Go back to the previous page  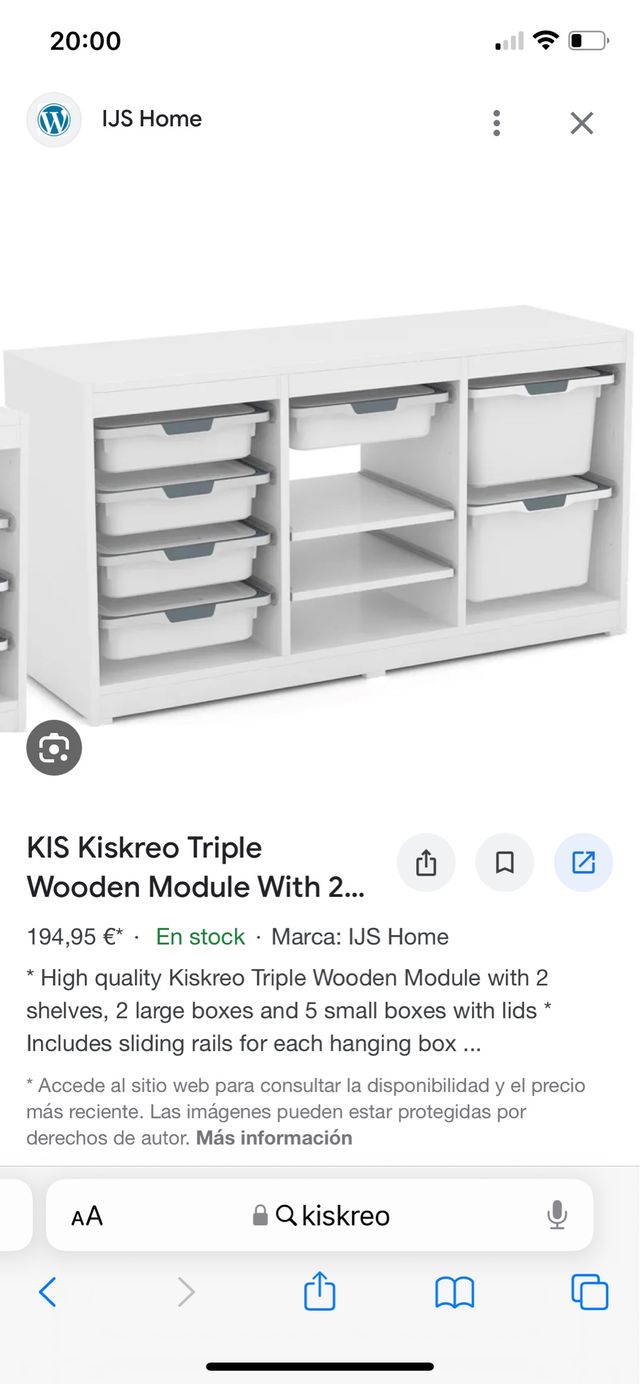click(x=47, y=1293)
